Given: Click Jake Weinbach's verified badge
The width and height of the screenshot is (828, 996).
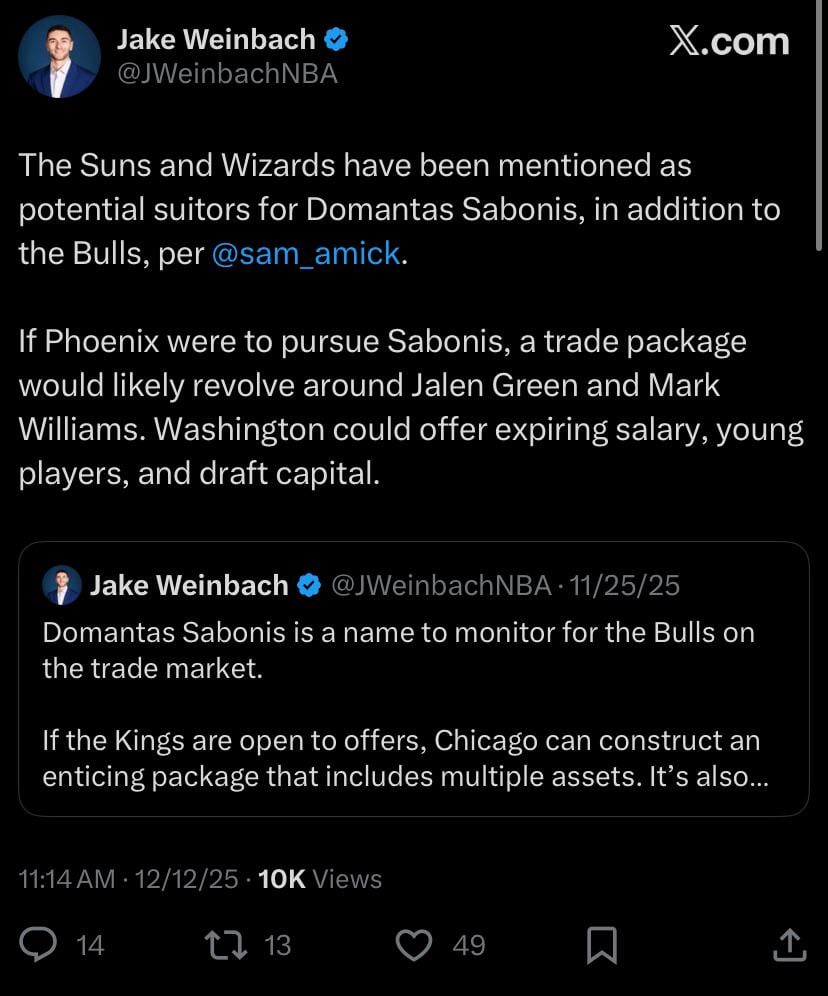Looking at the screenshot, I should click(x=338, y=39).
